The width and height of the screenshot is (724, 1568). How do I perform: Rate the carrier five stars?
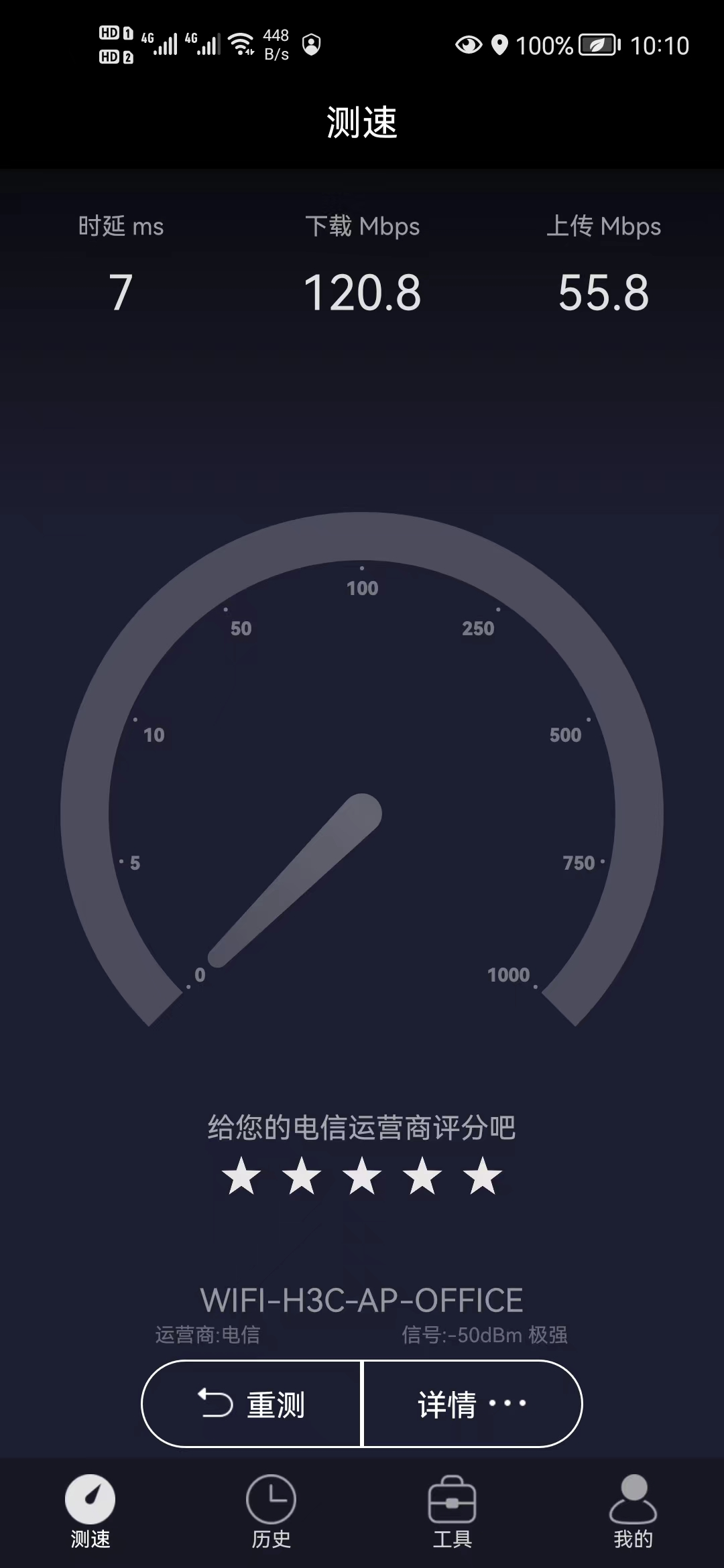[x=483, y=1177]
